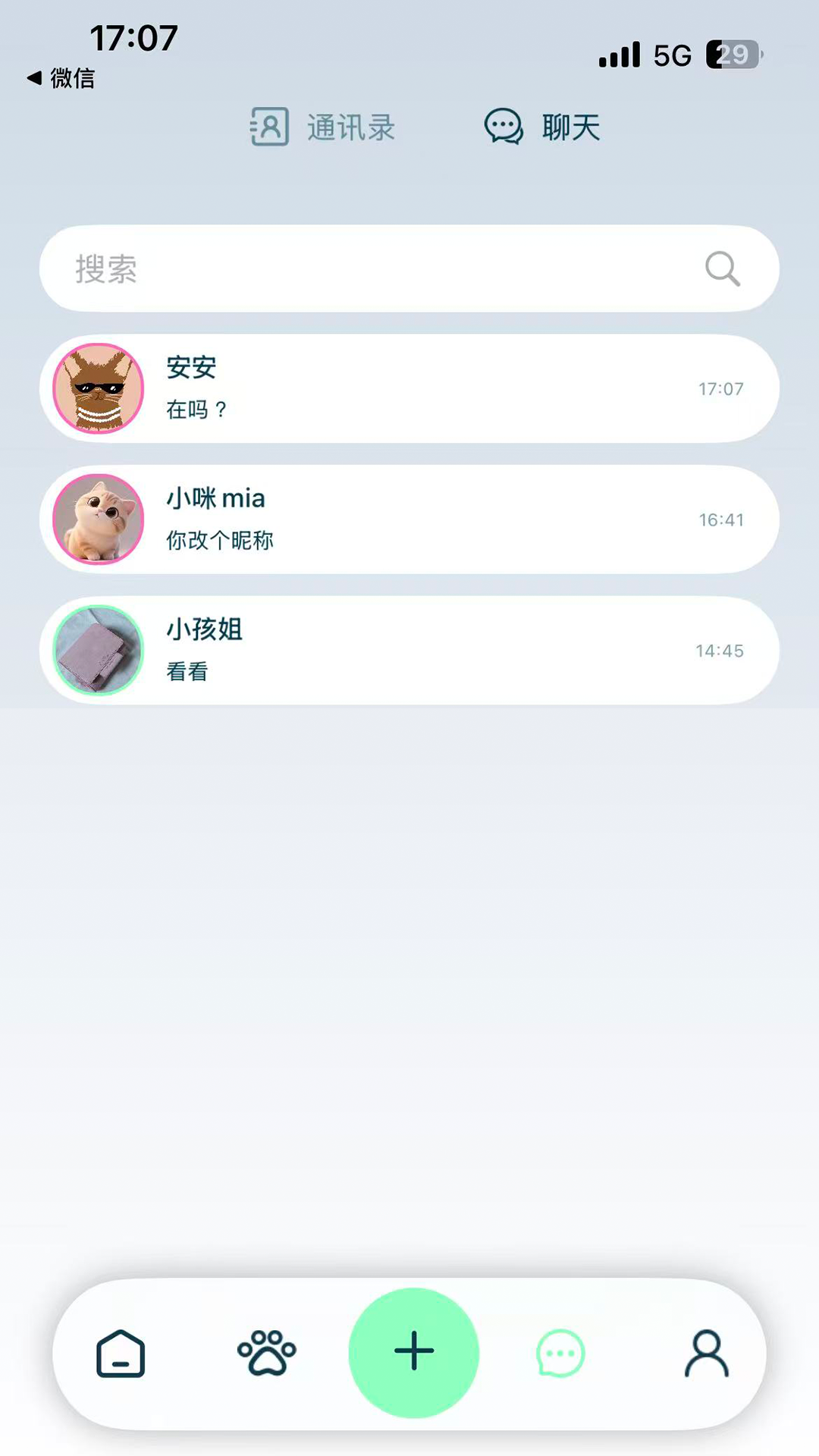Tap the 安安 cat avatar
The image size is (819, 1456).
[x=97, y=388]
